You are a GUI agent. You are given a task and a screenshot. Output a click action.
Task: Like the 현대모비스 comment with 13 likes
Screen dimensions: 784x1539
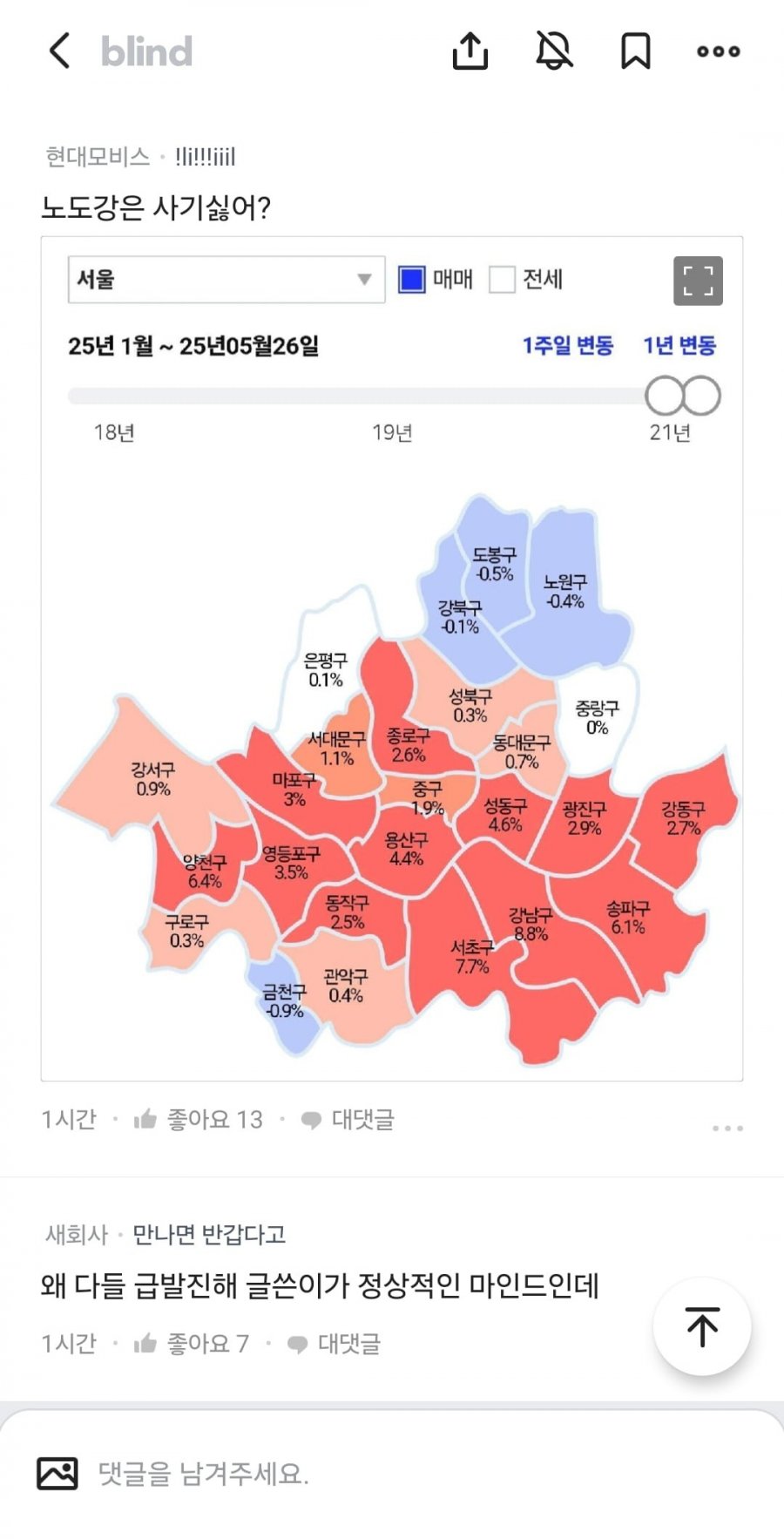199,1119
